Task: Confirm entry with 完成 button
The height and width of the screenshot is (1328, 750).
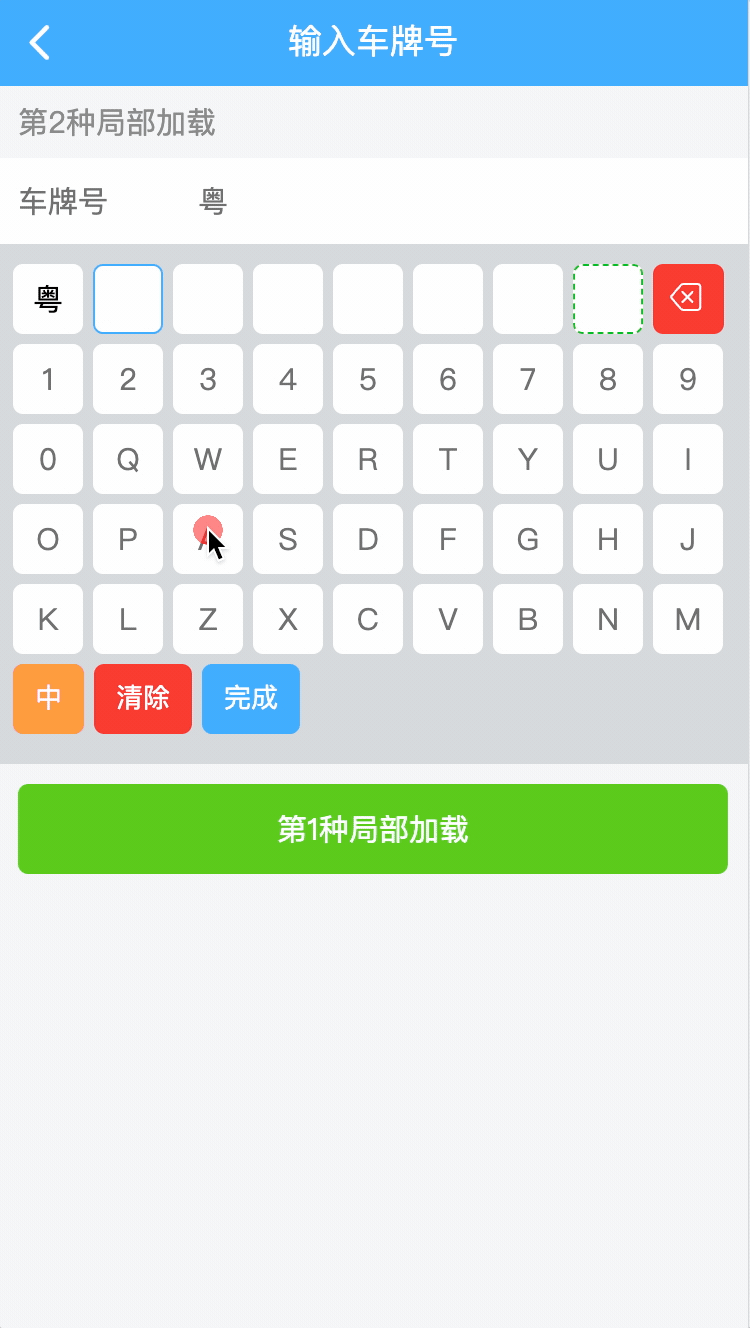Action: tap(250, 698)
